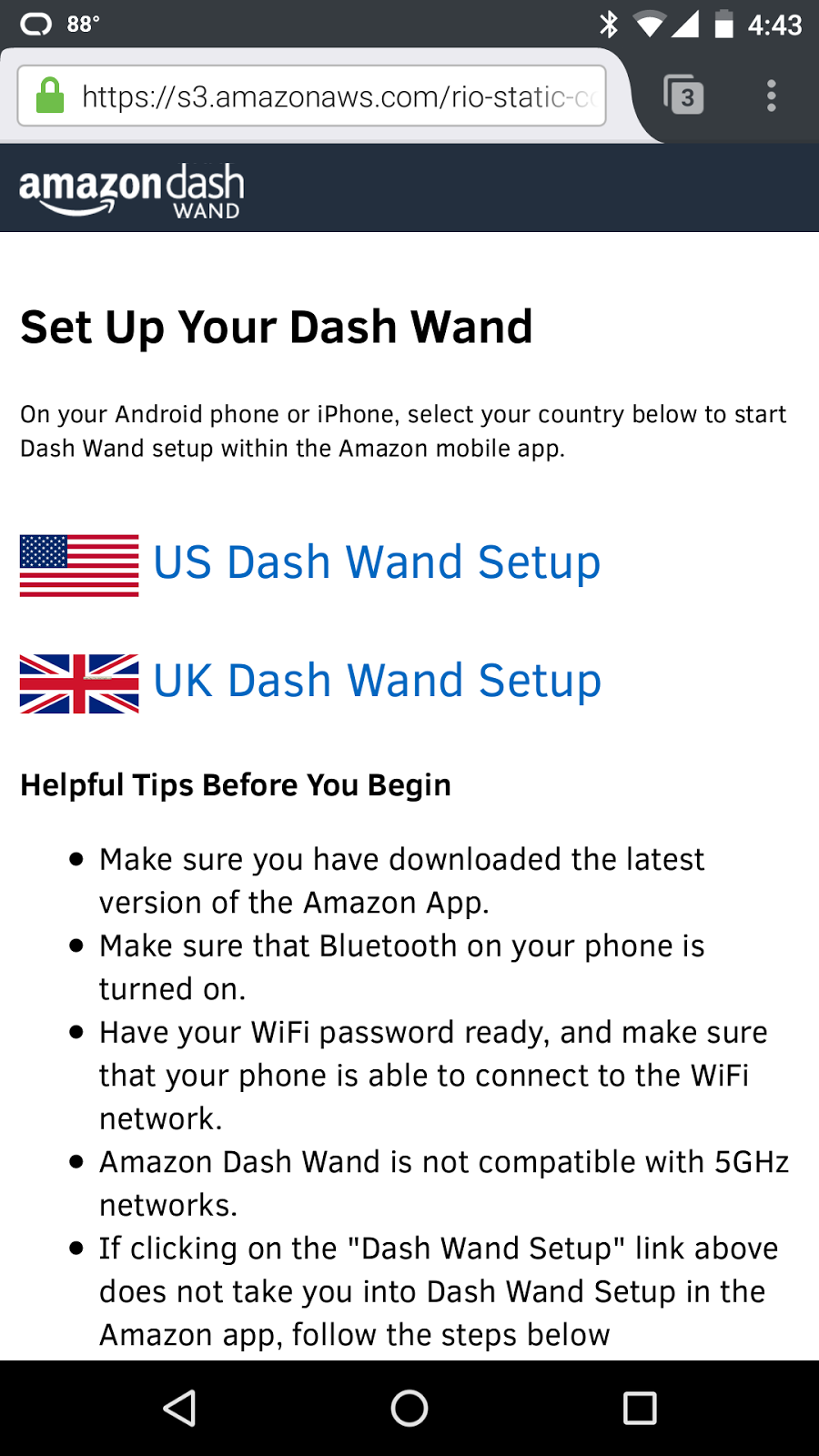Click the US flag icon

click(78, 563)
